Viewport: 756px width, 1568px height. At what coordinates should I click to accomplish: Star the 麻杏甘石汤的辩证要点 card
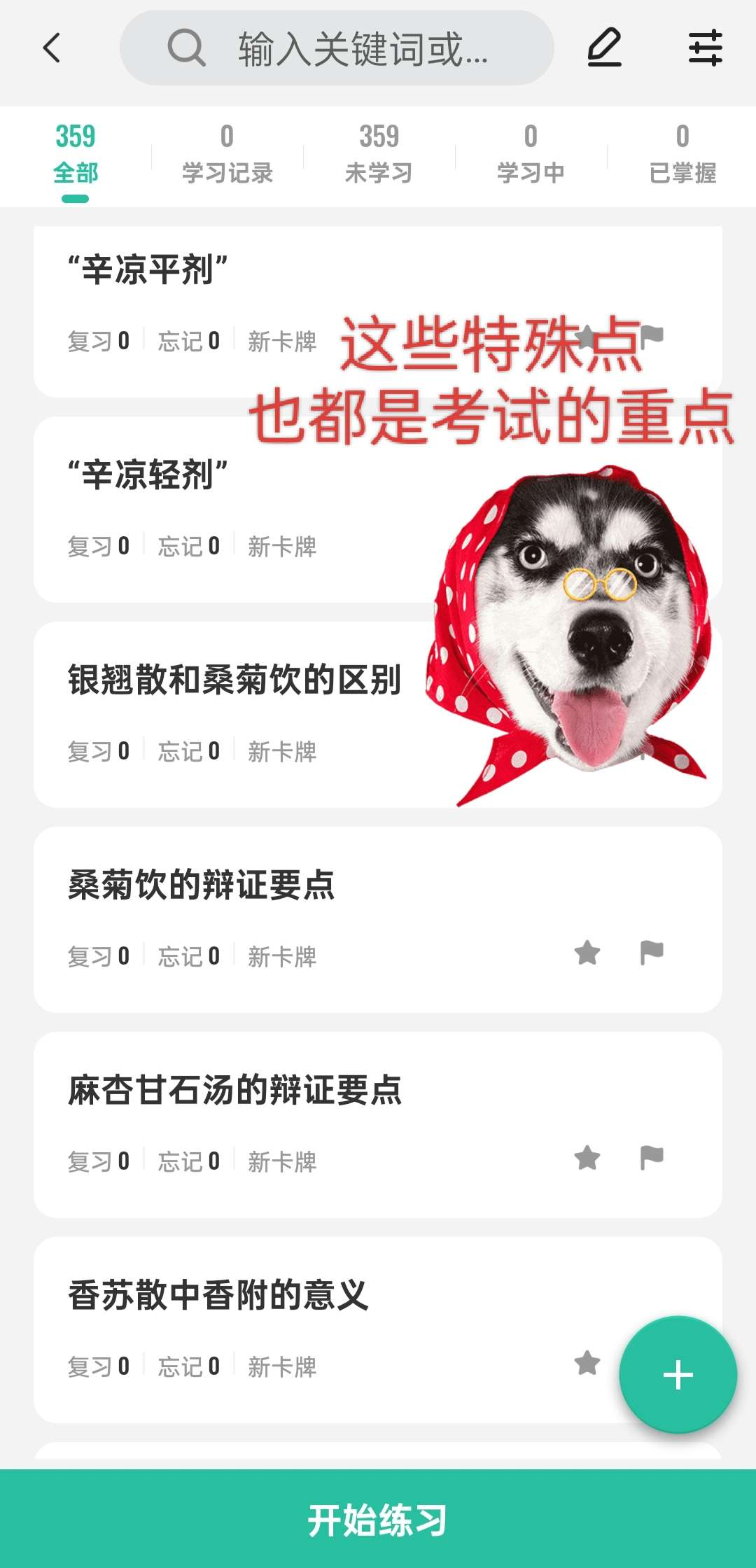[x=587, y=1158]
